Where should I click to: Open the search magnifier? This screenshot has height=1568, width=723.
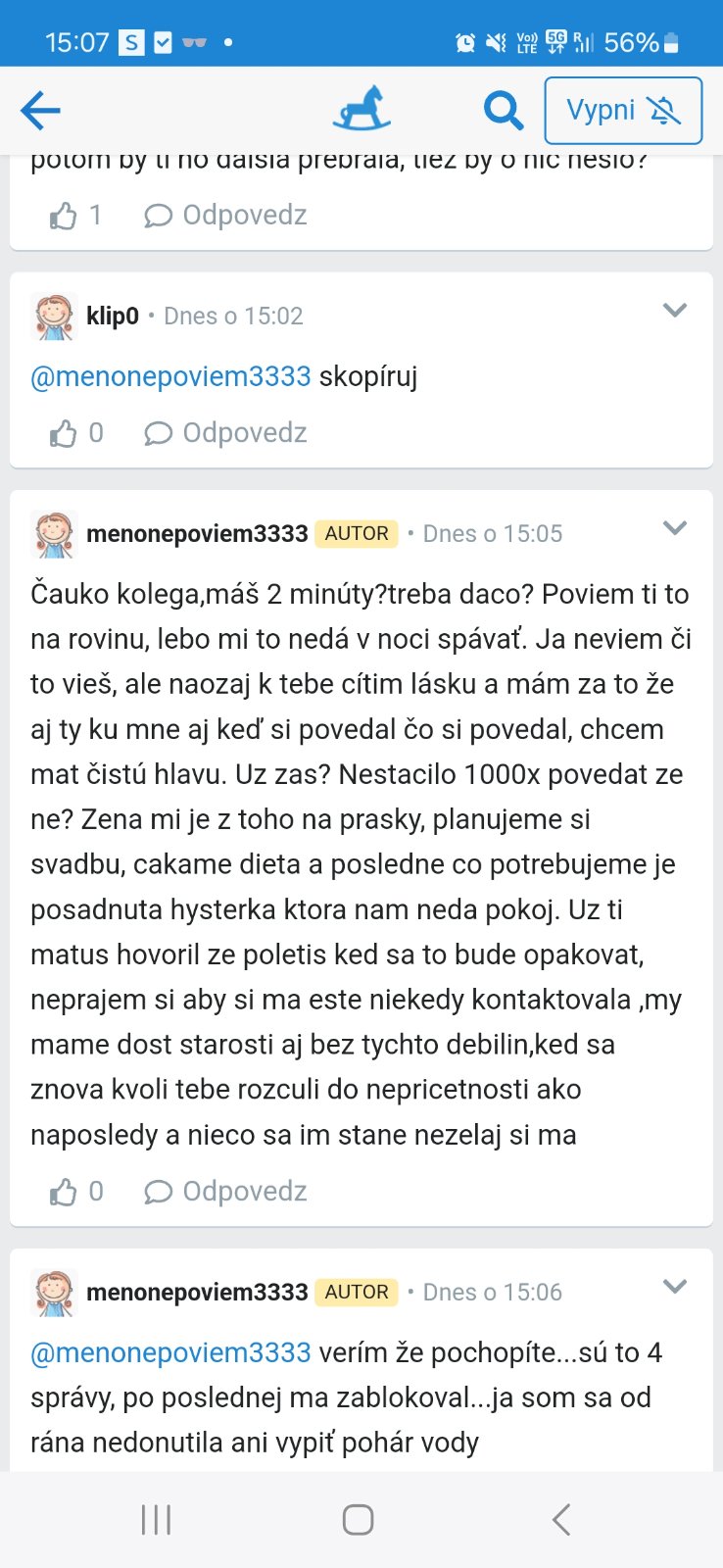503,111
